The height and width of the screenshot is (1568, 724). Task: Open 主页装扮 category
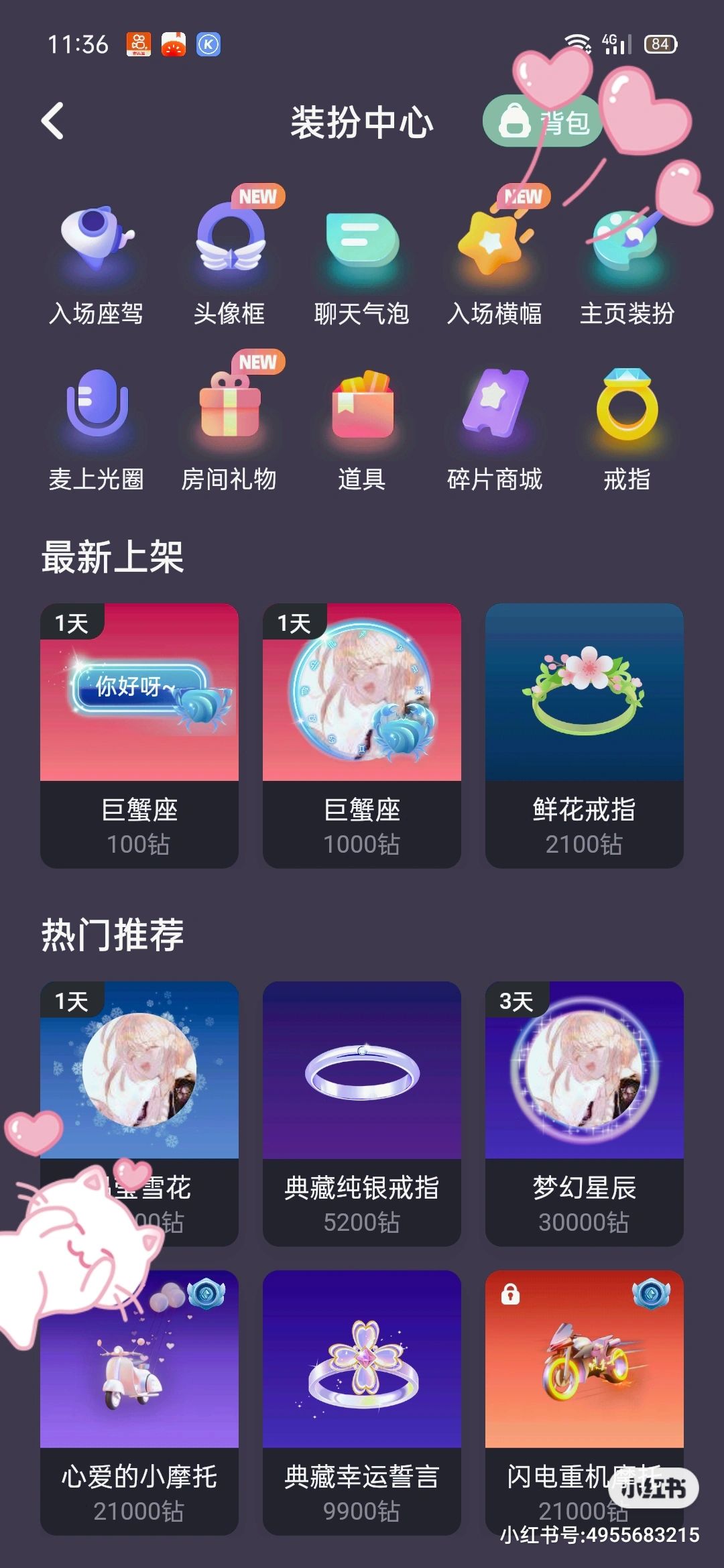click(x=627, y=265)
